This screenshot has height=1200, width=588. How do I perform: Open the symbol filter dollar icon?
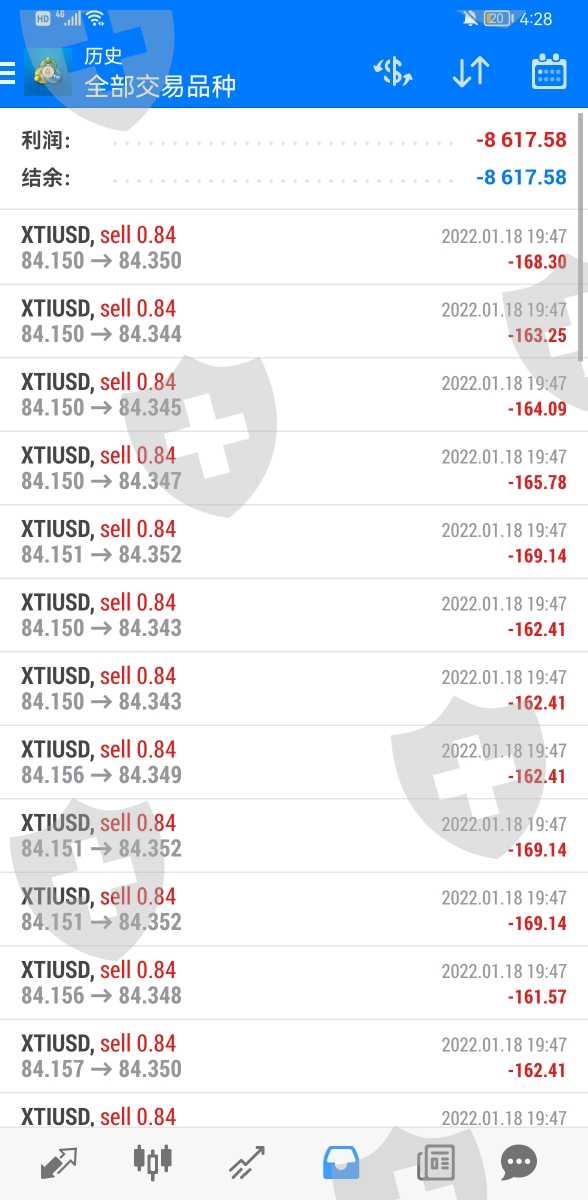coord(393,72)
